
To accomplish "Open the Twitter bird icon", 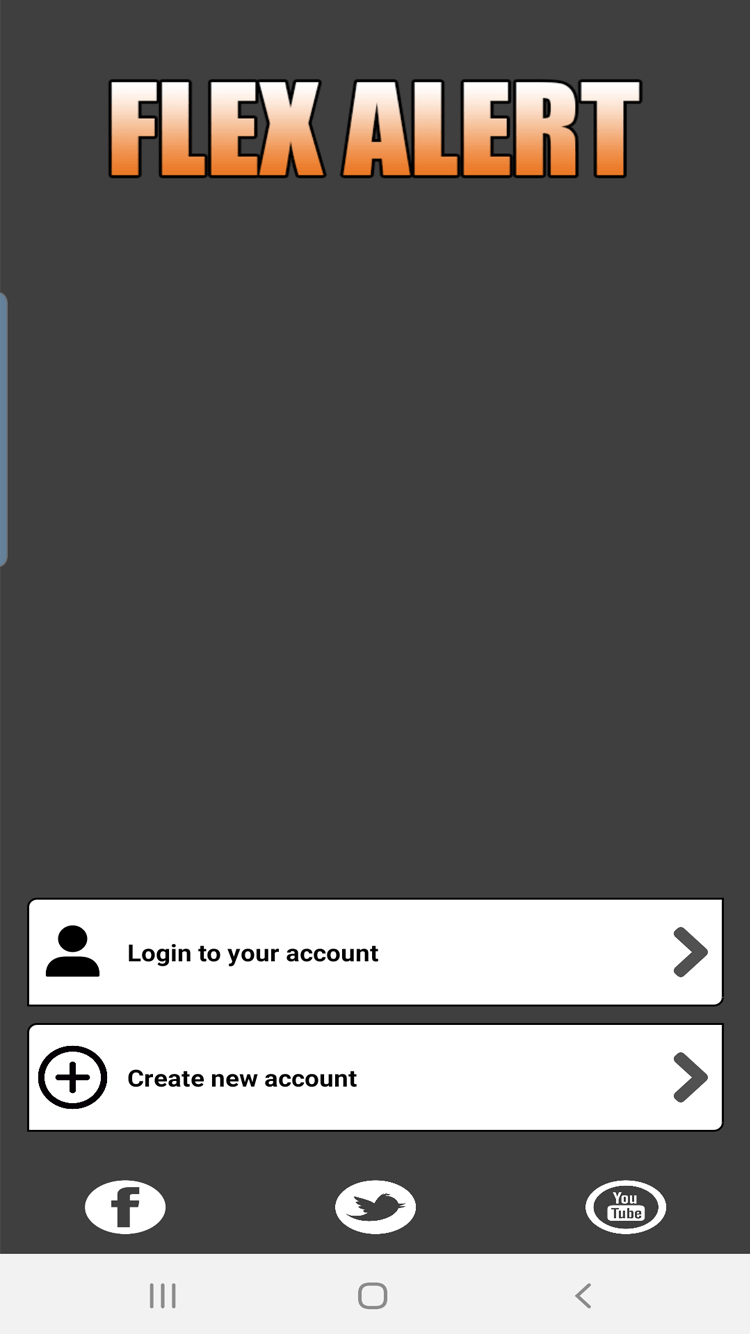I will [375, 1207].
